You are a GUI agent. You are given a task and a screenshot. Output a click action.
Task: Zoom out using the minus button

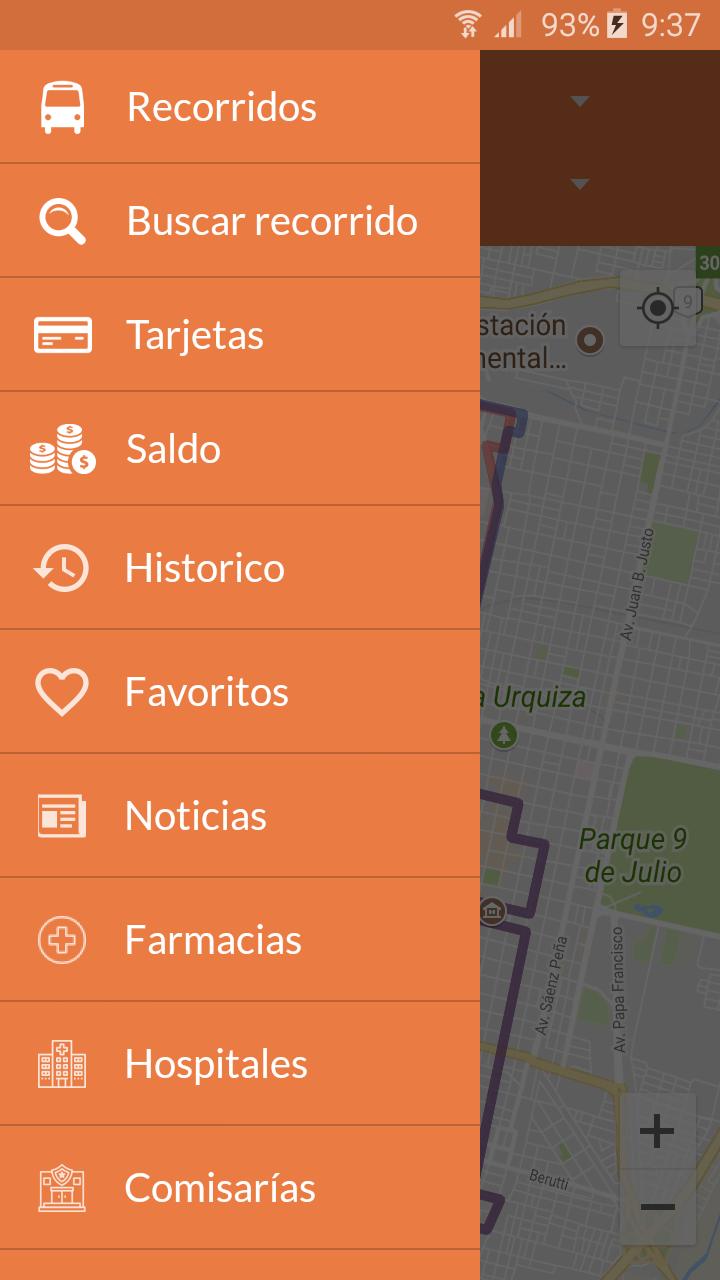(x=657, y=1208)
